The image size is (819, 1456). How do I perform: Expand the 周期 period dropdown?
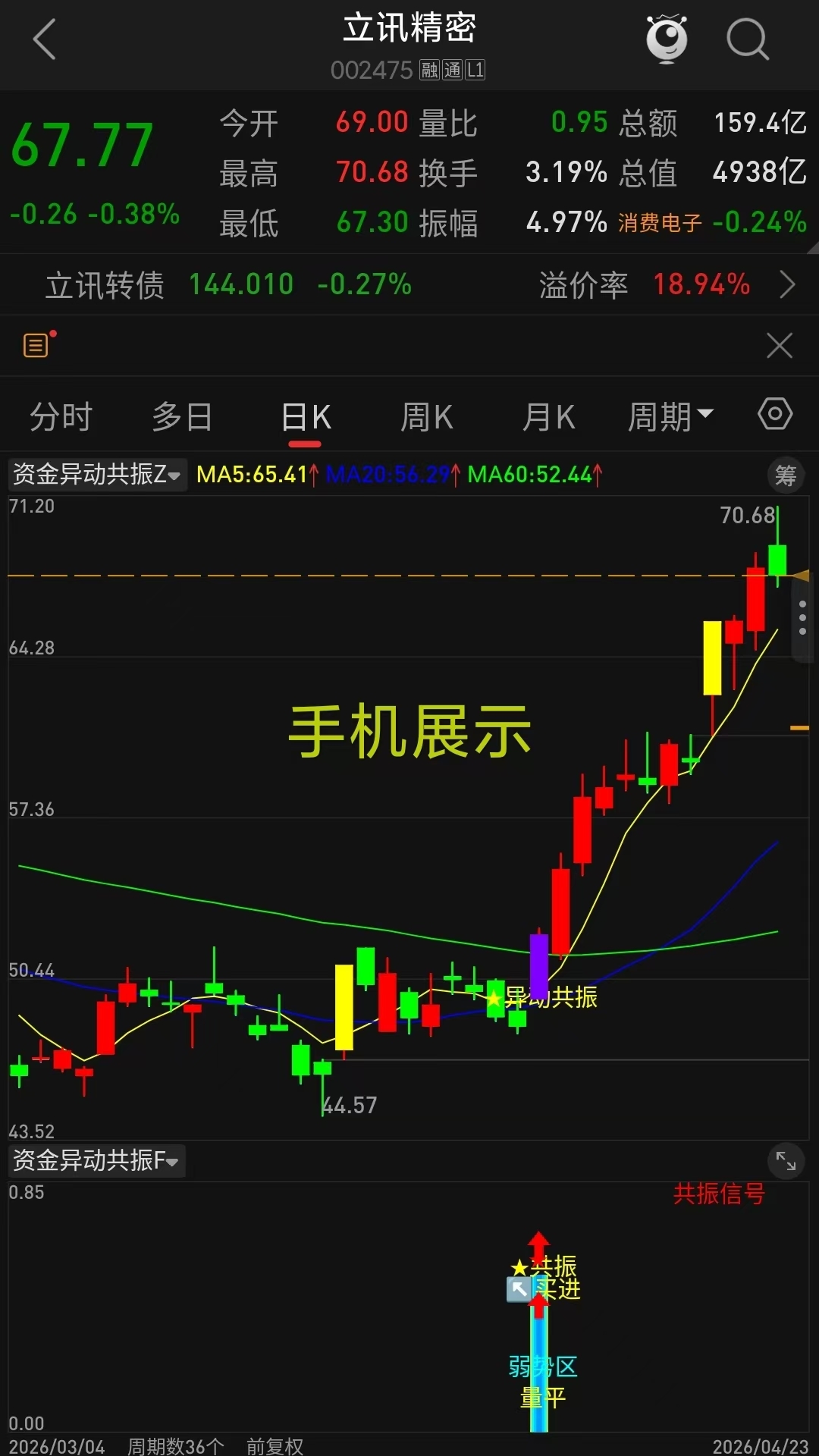pos(670,417)
